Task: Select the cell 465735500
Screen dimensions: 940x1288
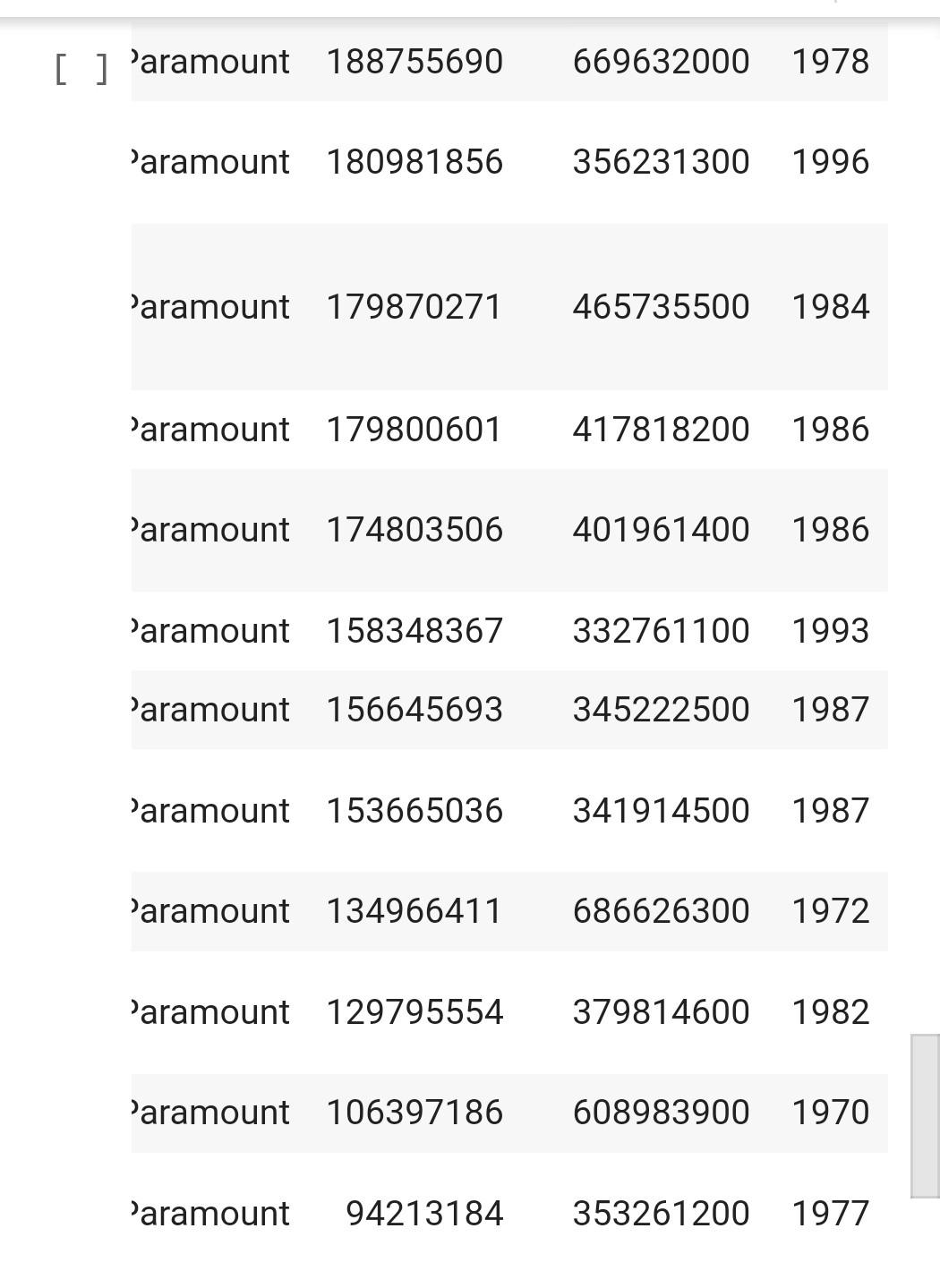Action: (661, 306)
